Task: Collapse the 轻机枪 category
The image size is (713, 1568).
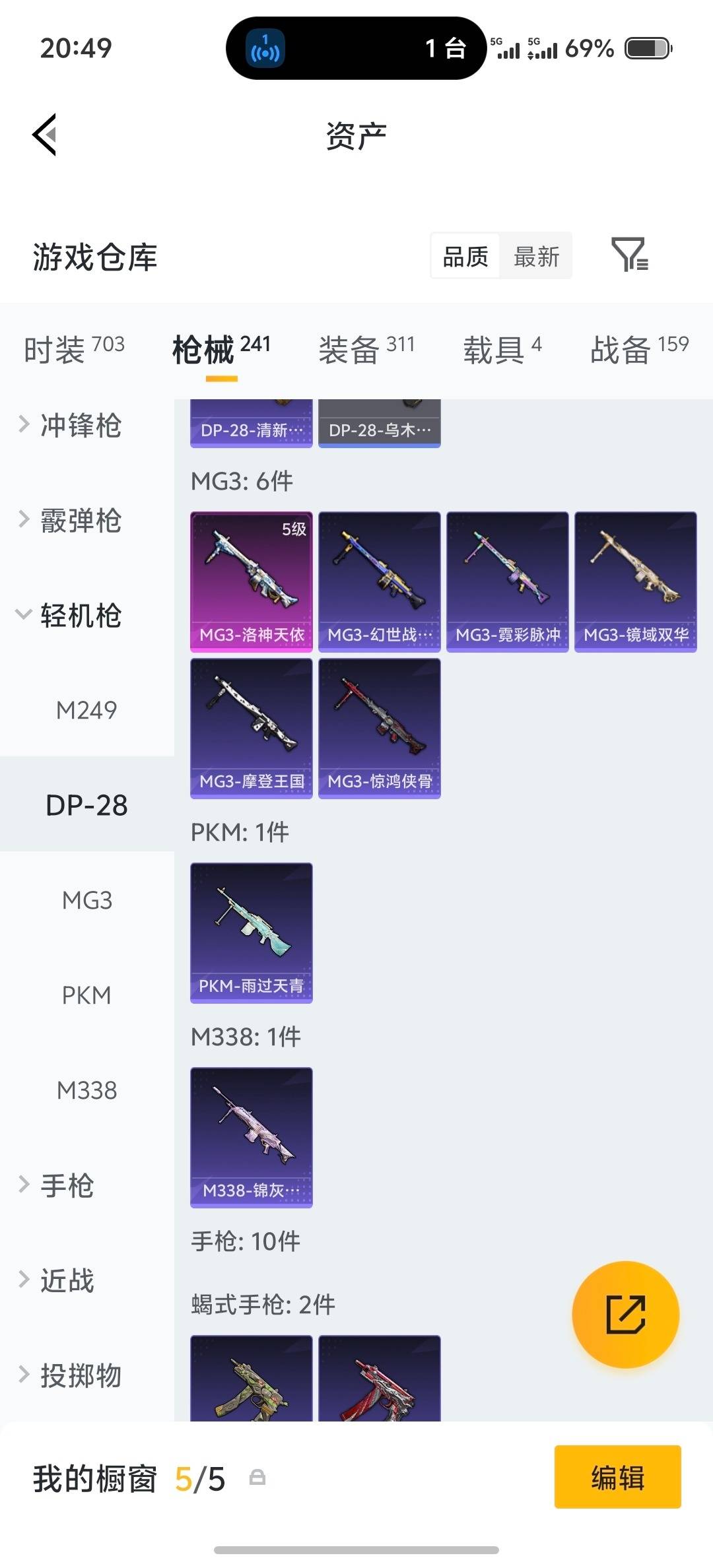Action: tap(79, 617)
